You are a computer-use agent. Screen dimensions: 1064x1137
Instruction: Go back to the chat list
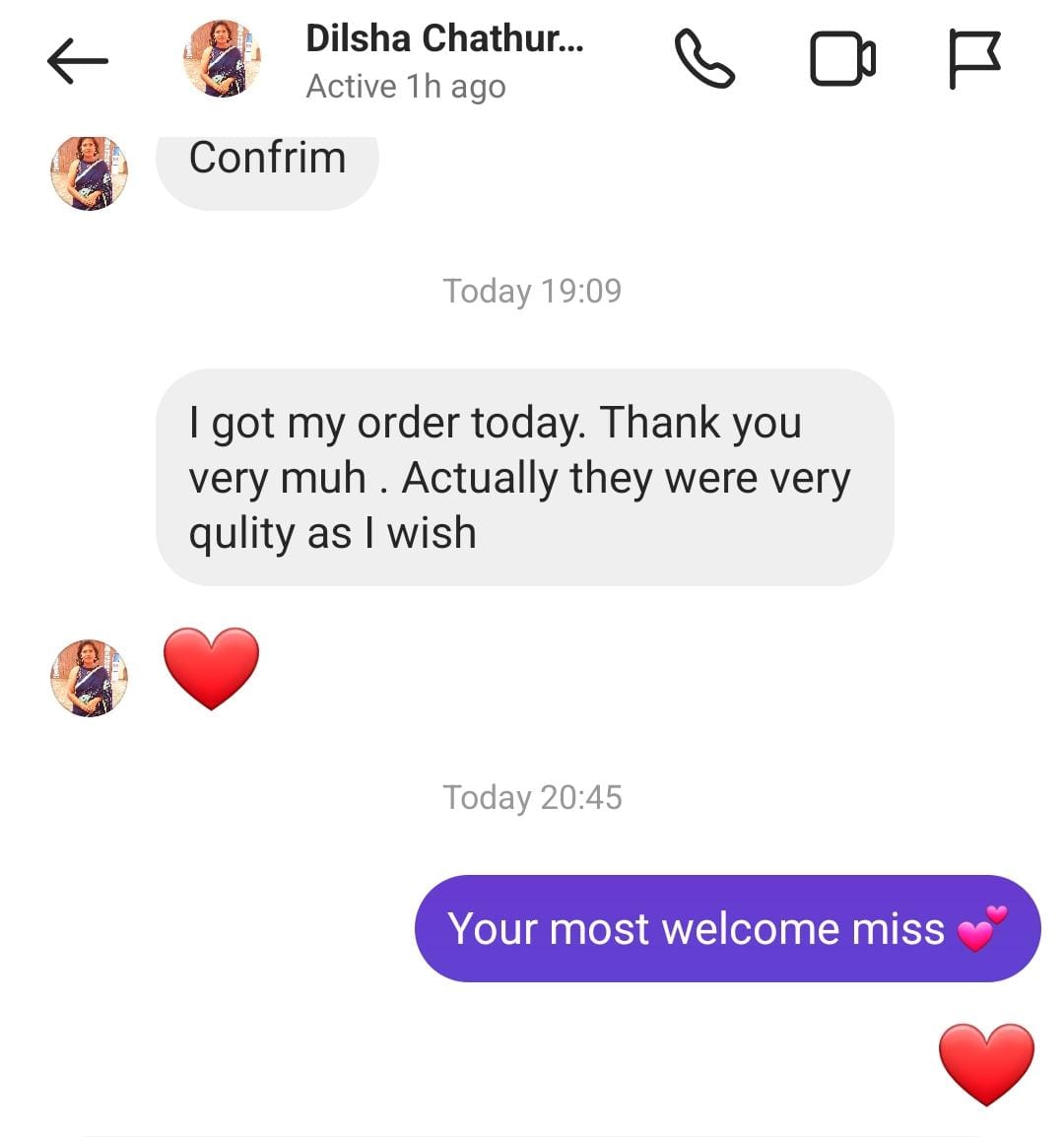pyautogui.click(x=77, y=61)
